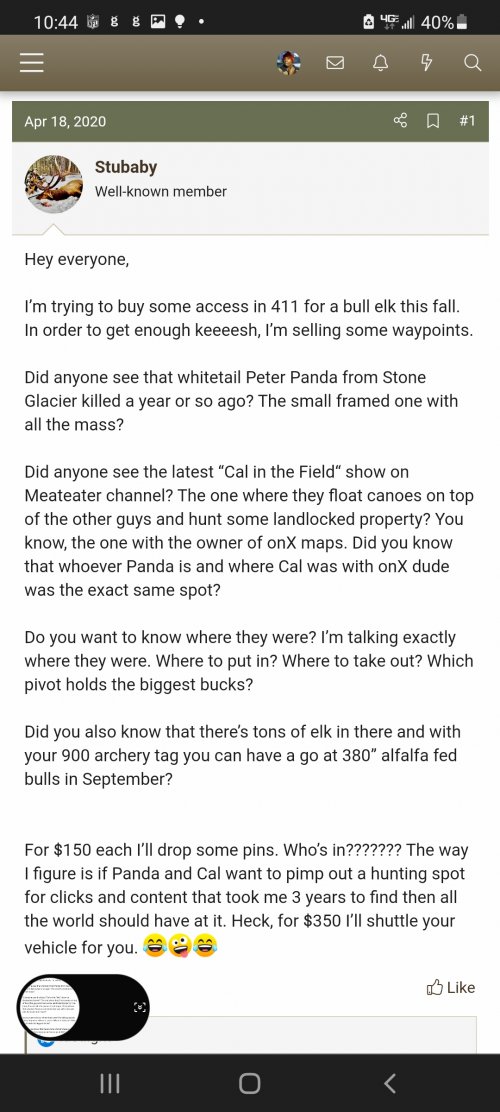The height and width of the screenshot is (1112, 500).
Task: Open the hamburger navigation menu
Action: (x=31, y=63)
